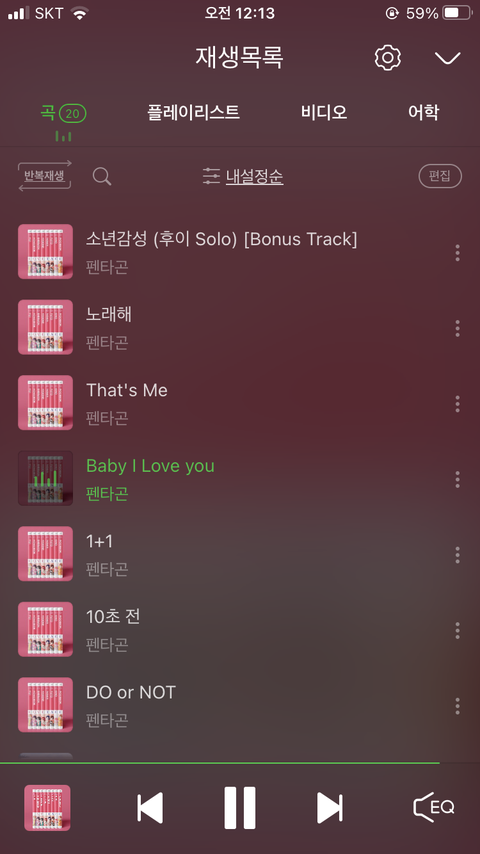Skip to the next track

[x=330, y=808]
